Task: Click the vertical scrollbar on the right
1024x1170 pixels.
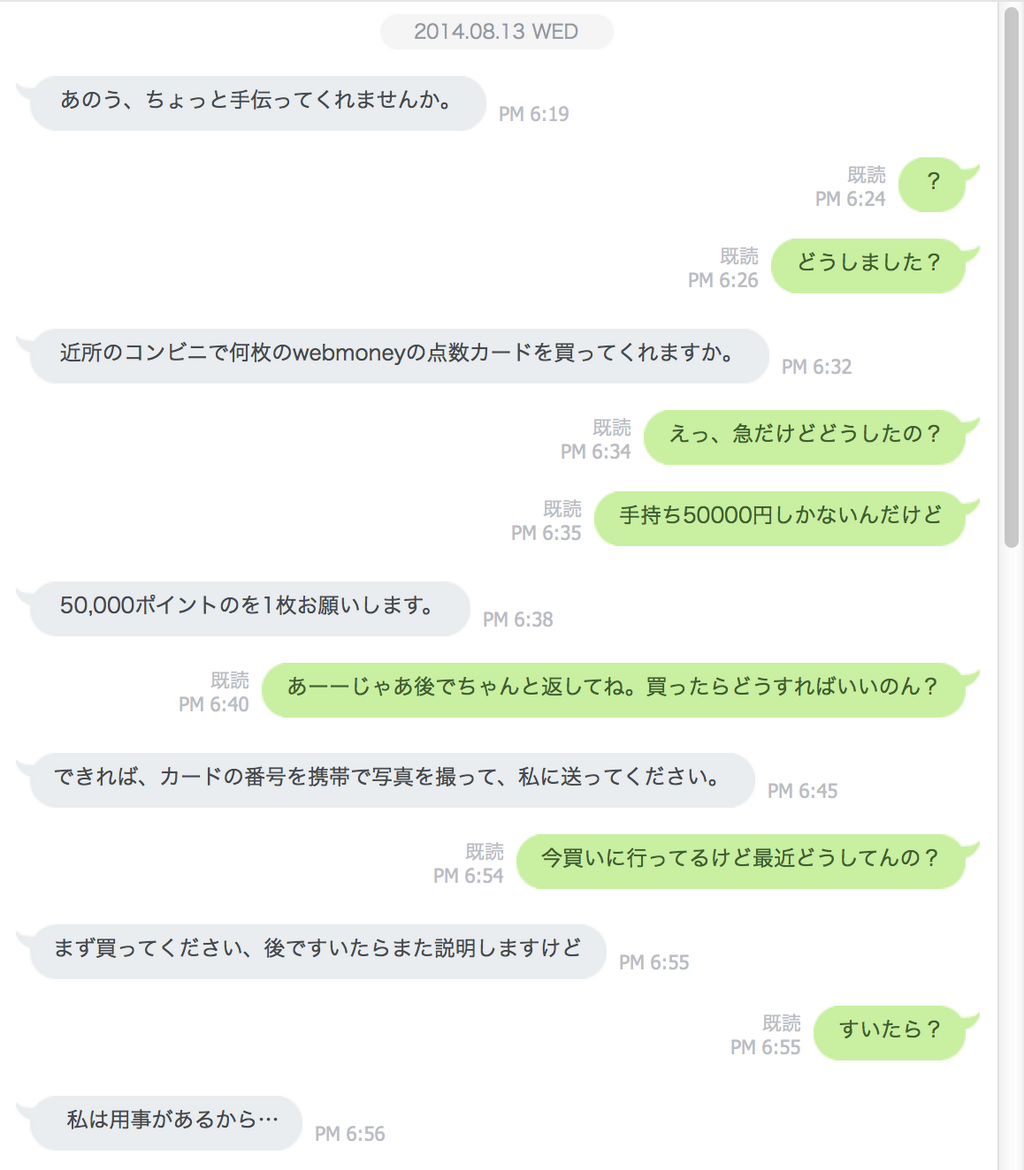Action: tap(1011, 280)
